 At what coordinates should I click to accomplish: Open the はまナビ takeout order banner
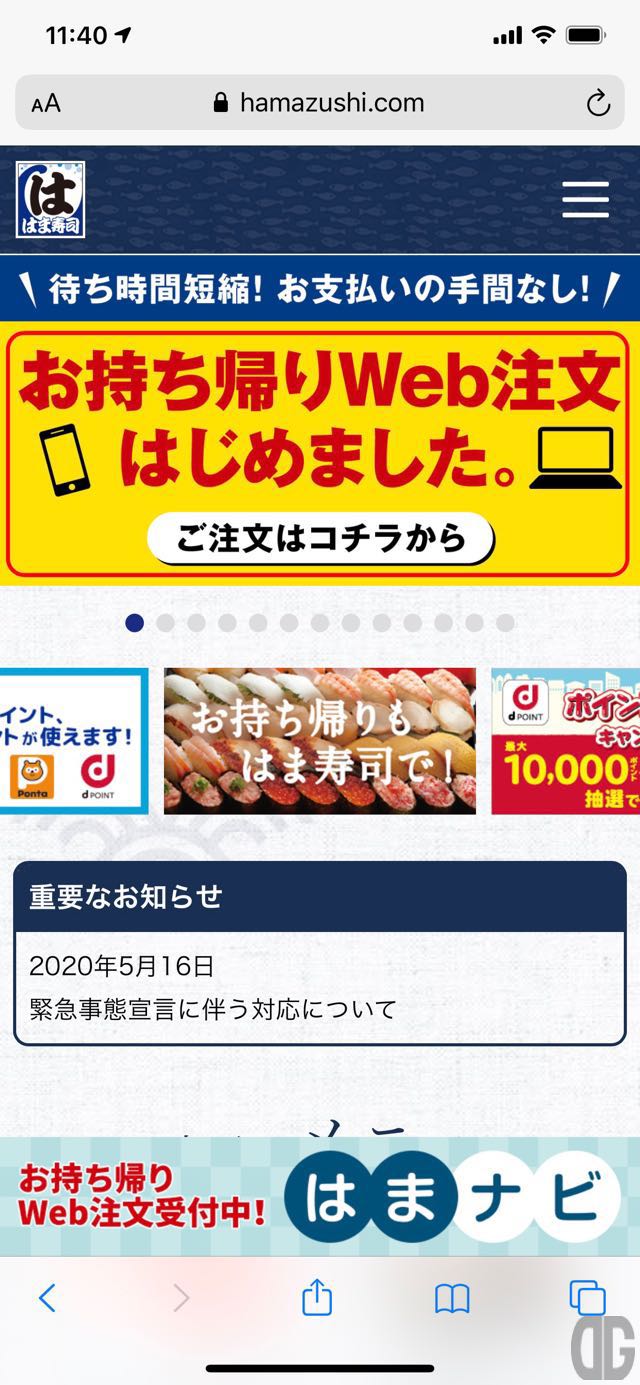320,1197
